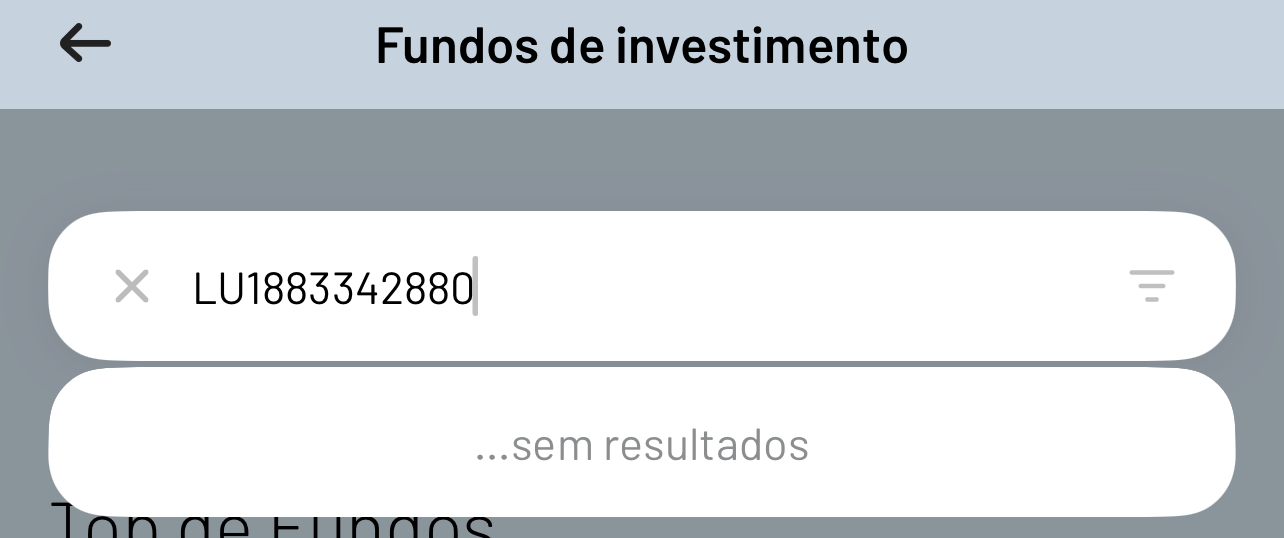
Task: Go back from Fundos de investimento
Action: [x=85, y=44]
